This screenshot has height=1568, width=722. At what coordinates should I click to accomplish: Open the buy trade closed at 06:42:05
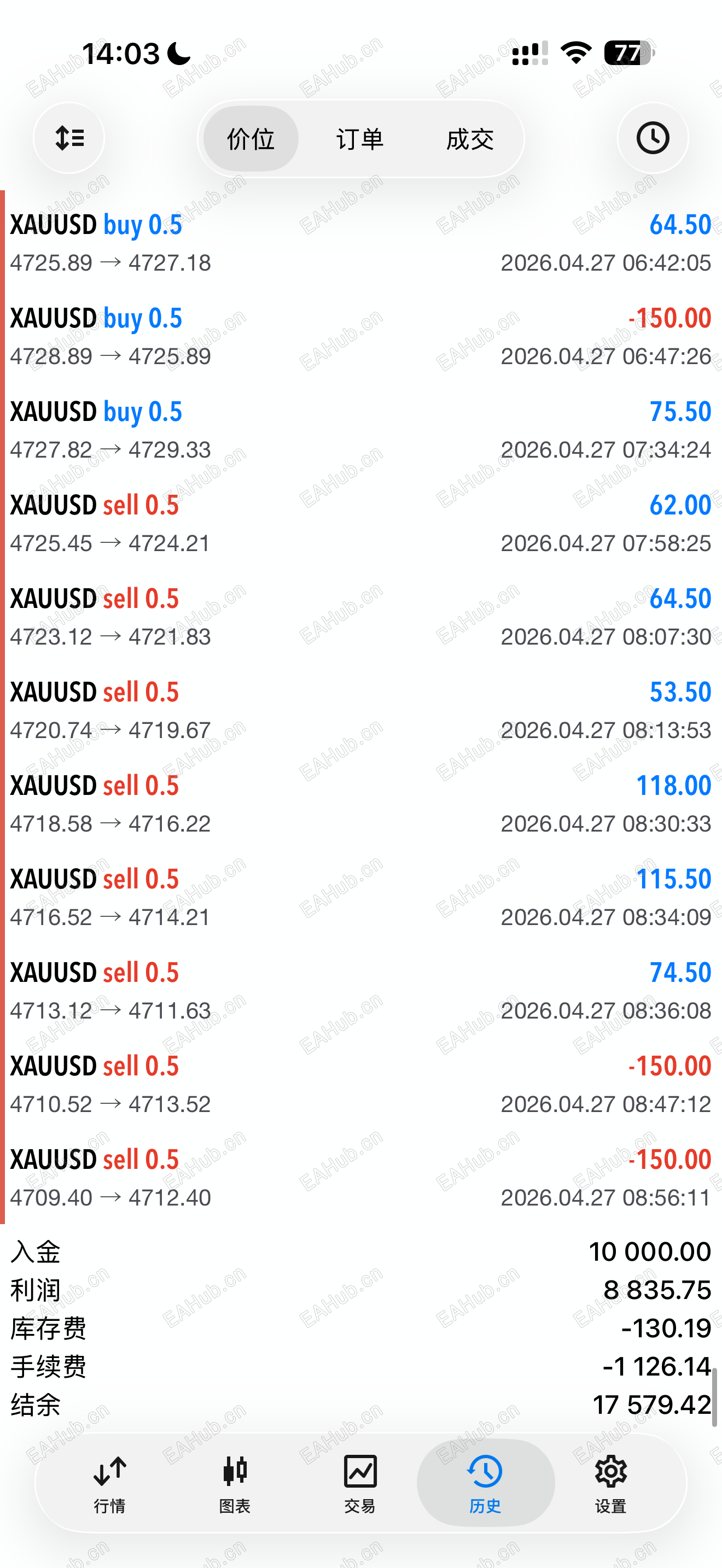pos(360,243)
